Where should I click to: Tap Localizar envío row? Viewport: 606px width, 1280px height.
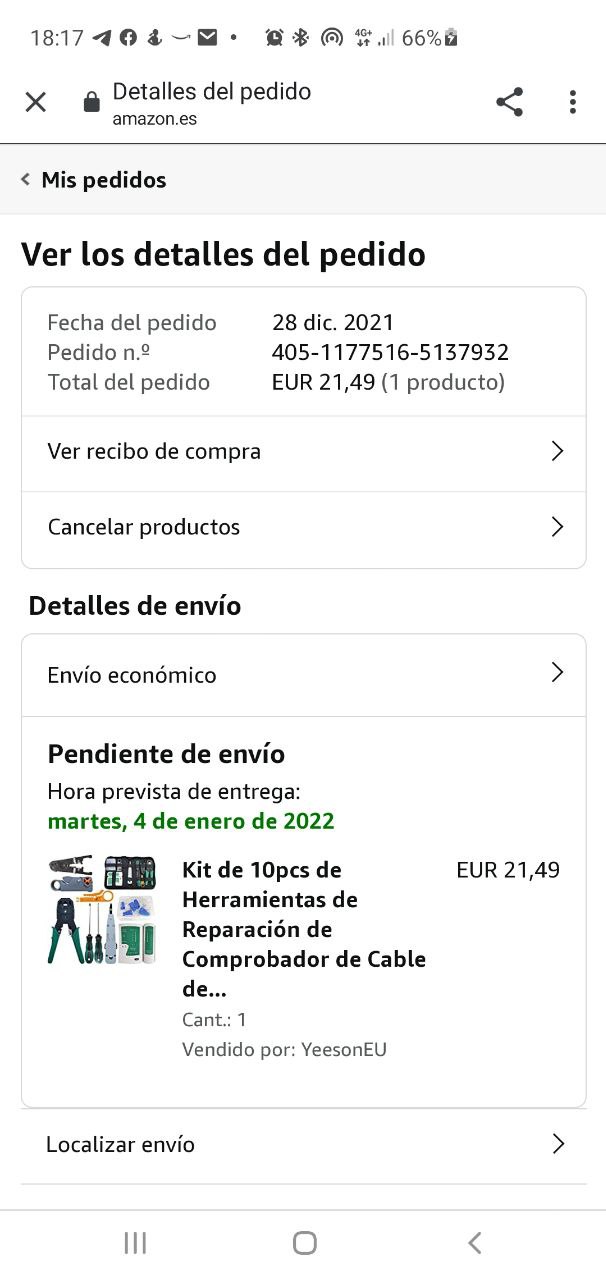point(303,1145)
